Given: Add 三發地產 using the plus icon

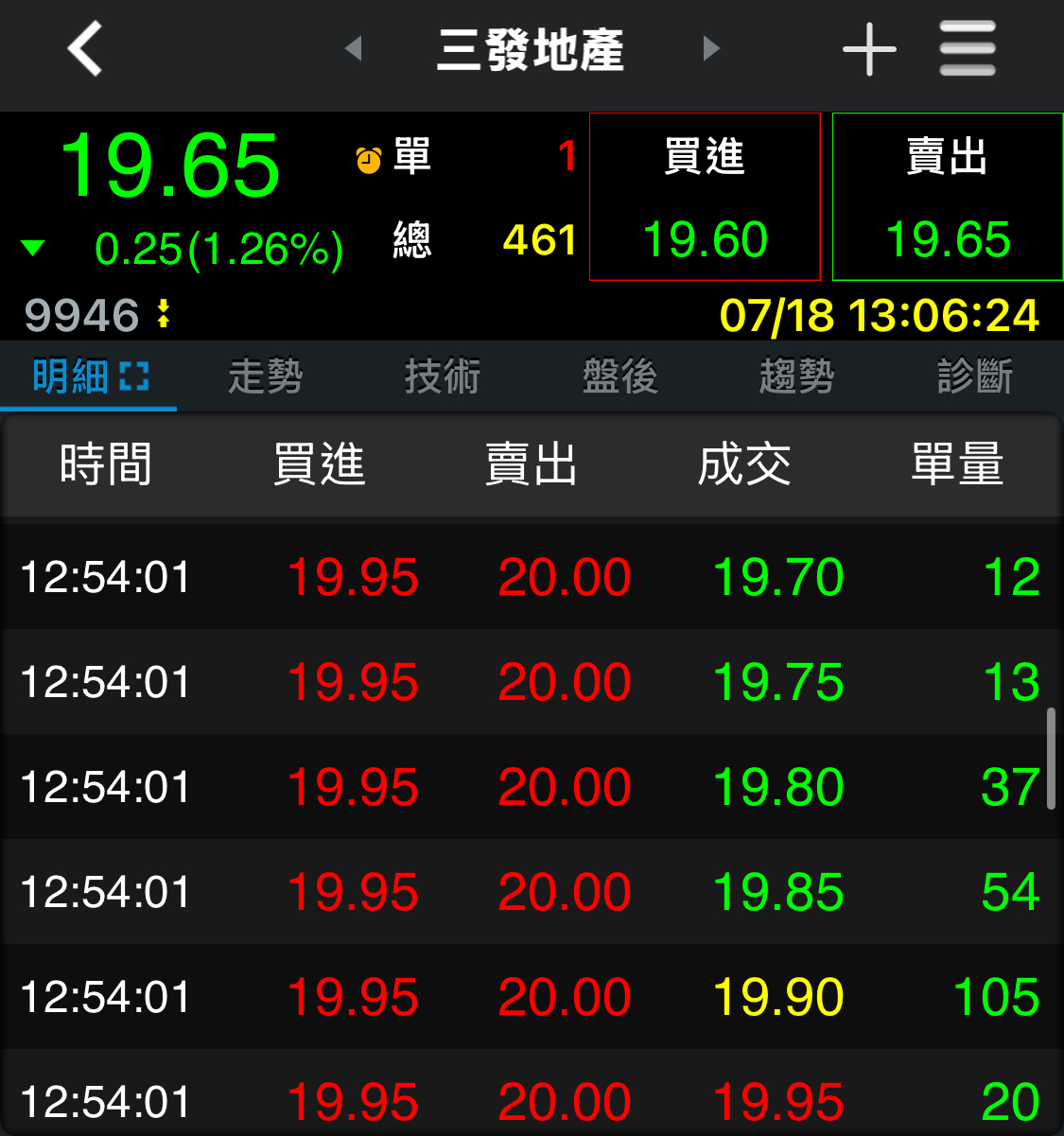Looking at the screenshot, I should click(869, 49).
